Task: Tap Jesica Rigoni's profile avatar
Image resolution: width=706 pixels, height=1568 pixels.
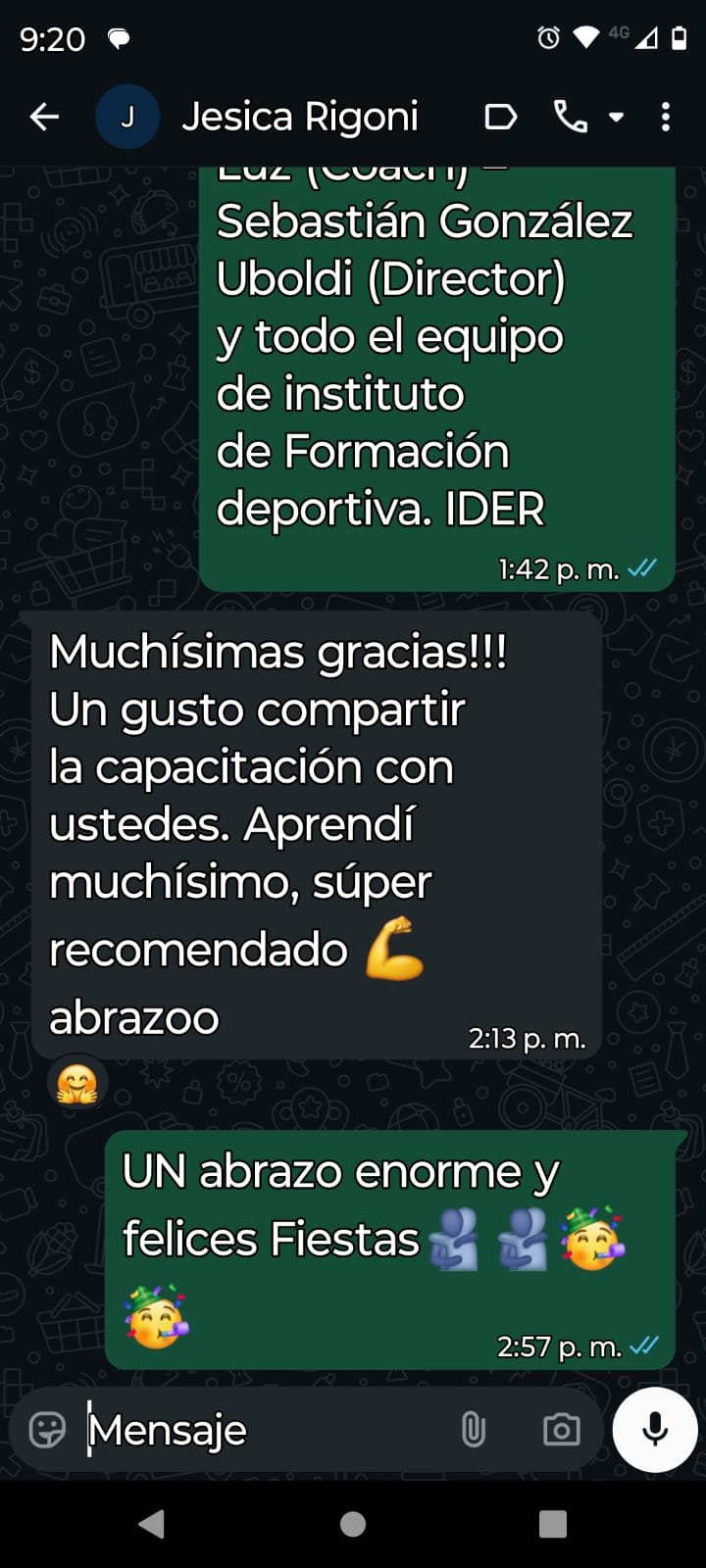Action: coord(127,118)
